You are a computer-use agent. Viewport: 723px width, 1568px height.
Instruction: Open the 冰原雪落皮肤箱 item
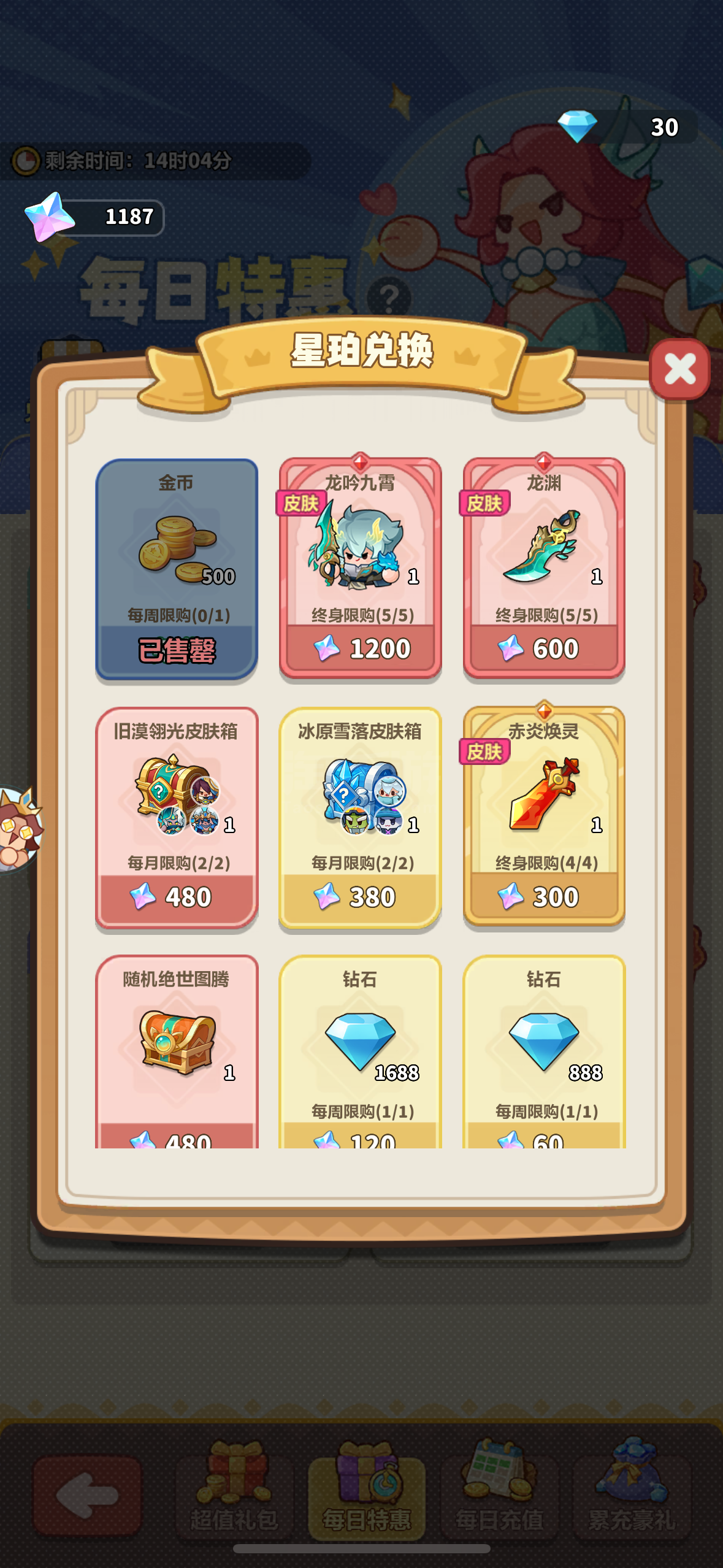pyautogui.click(x=360, y=817)
